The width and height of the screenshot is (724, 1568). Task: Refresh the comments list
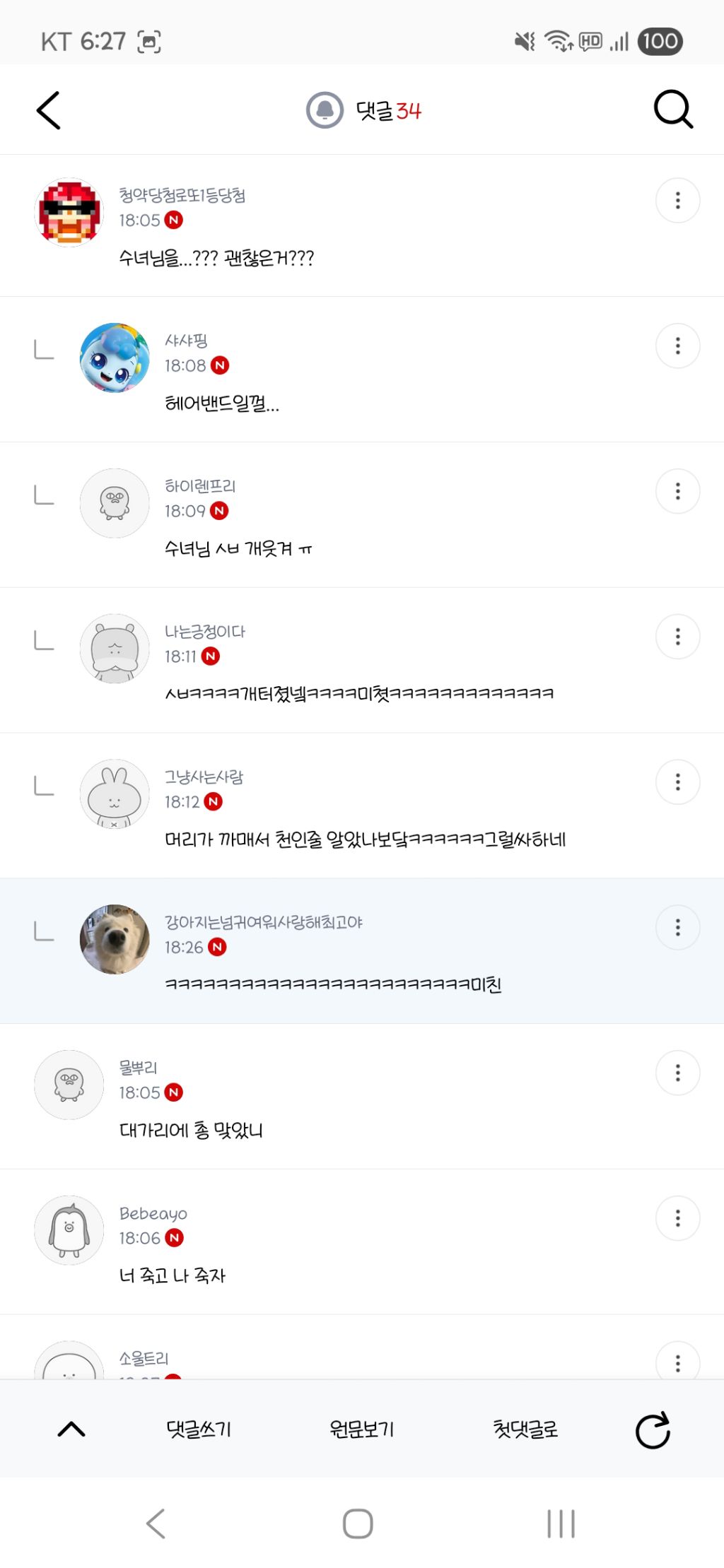tap(653, 1430)
